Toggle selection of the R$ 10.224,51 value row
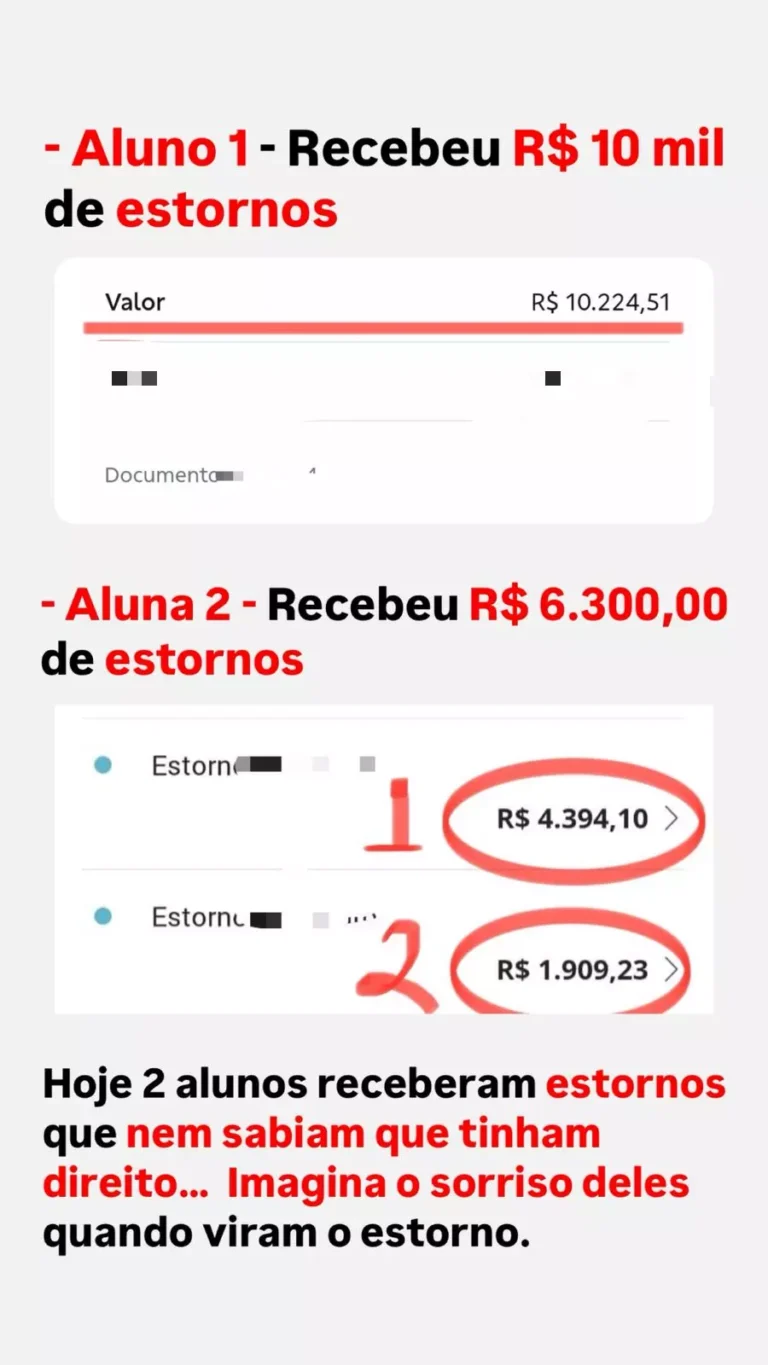The height and width of the screenshot is (1365, 768). click(384, 302)
